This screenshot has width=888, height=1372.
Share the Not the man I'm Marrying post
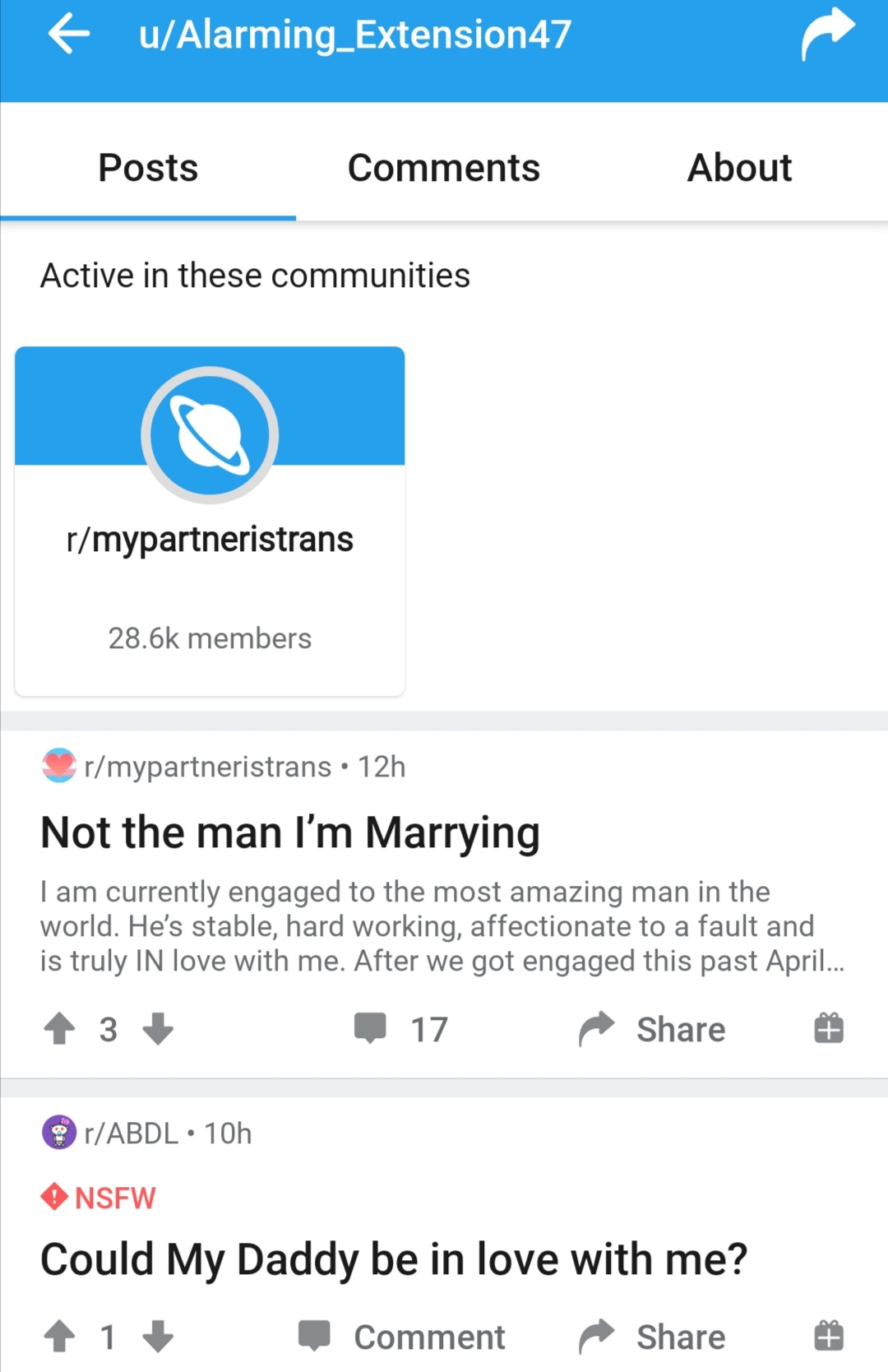[652, 1029]
